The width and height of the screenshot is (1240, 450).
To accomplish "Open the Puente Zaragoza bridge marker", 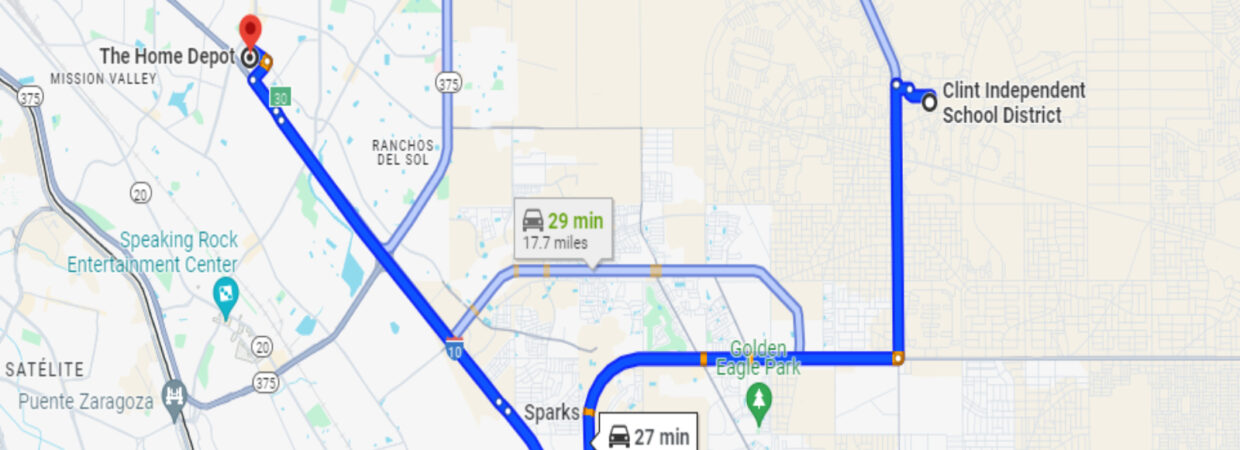I will point(175,390).
